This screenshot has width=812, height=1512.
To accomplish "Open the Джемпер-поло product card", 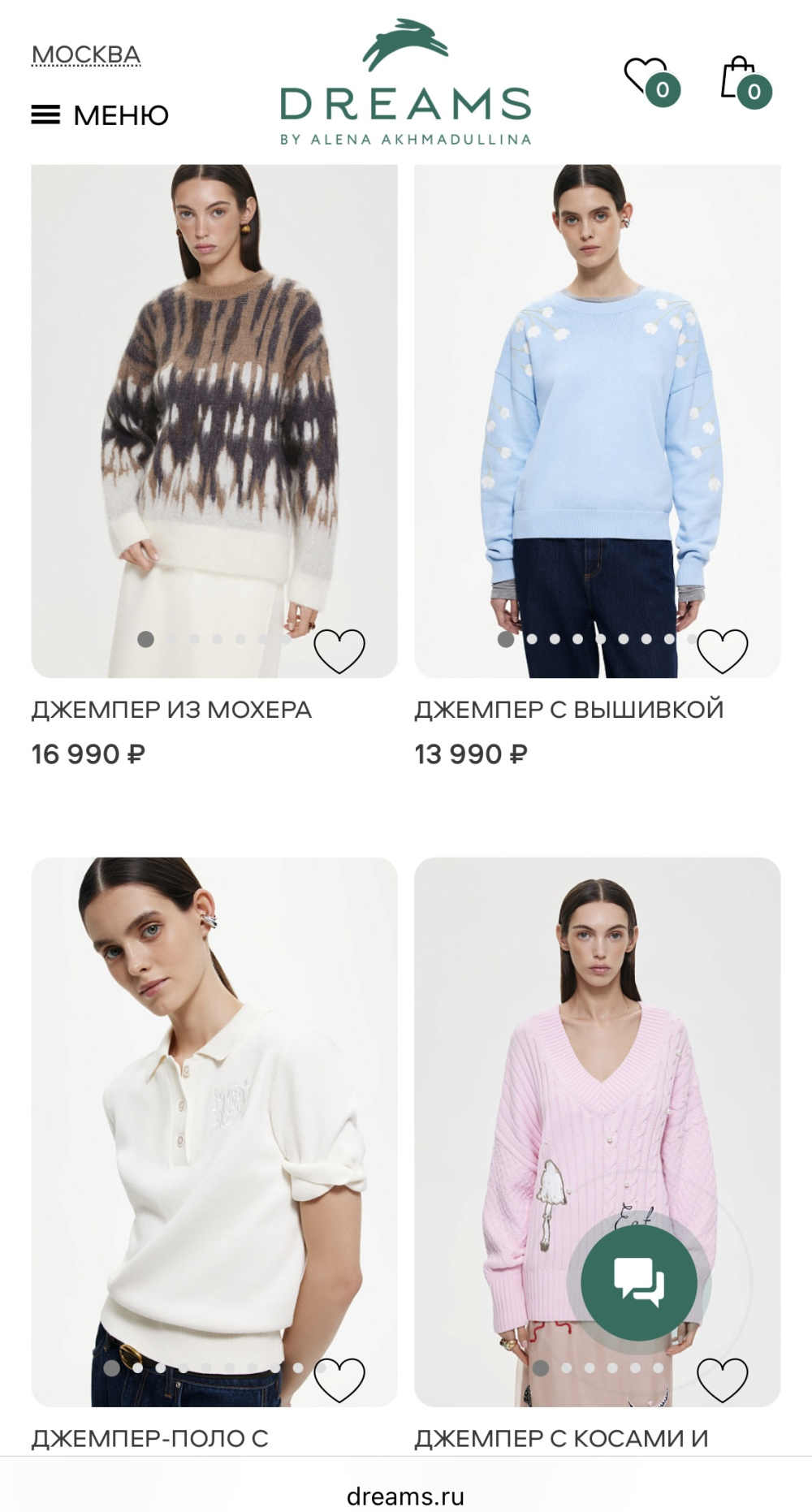I will [x=214, y=1121].
